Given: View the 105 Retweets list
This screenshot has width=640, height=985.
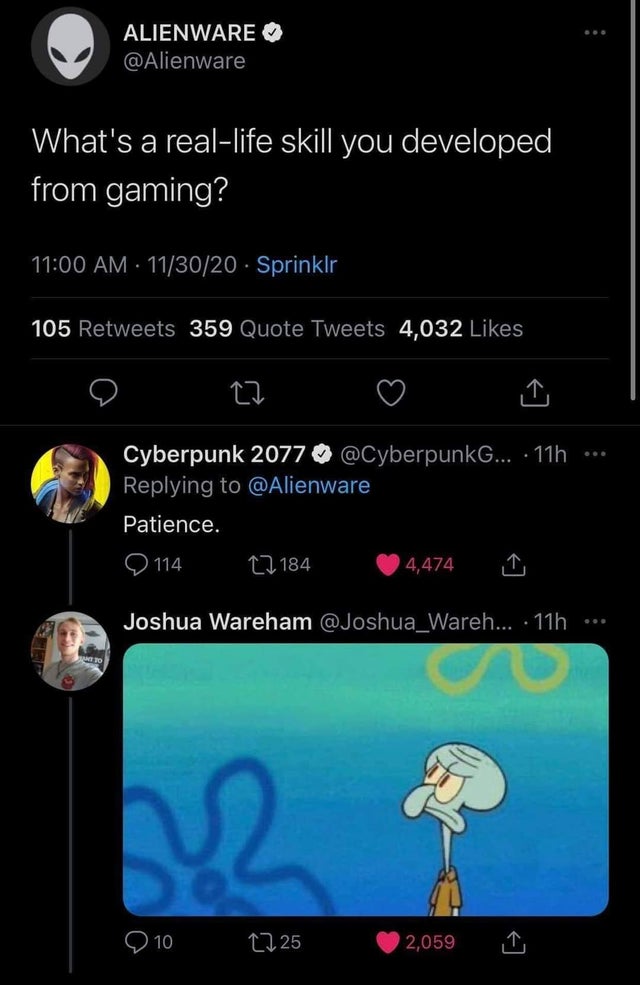Looking at the screenshot, I should [x=103, y=328].
